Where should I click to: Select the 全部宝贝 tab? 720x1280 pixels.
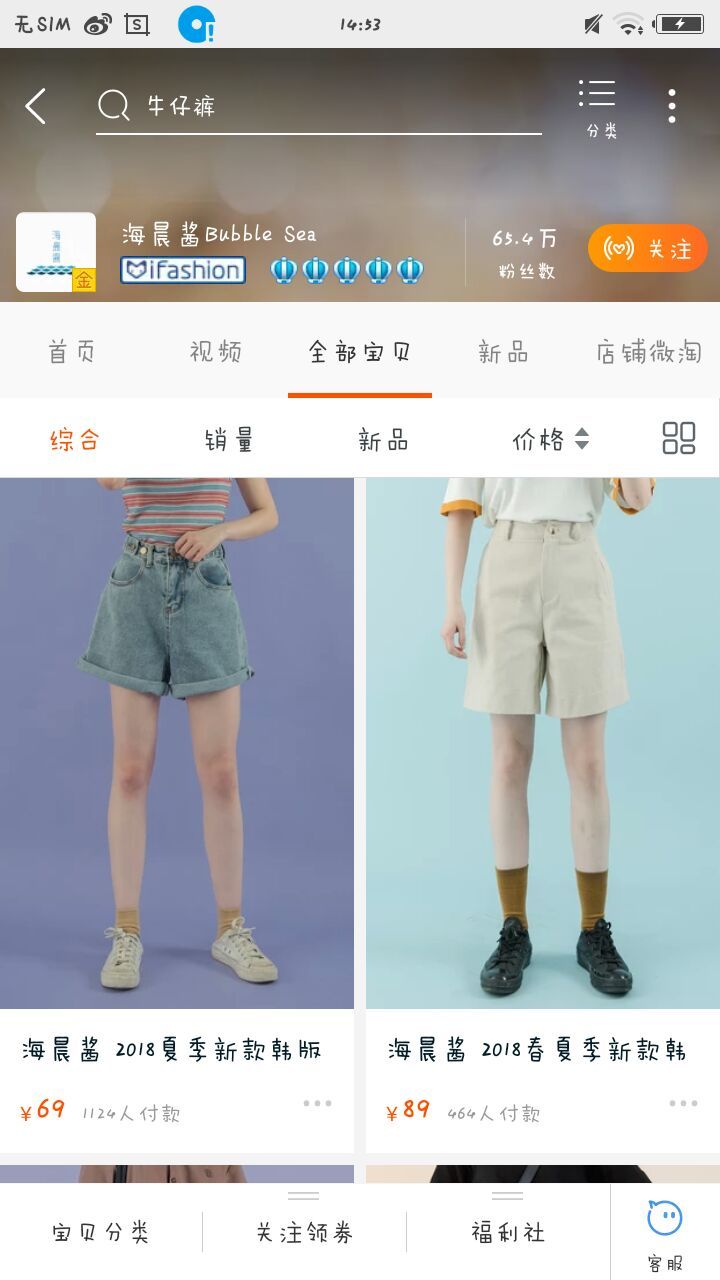point(360,352)
